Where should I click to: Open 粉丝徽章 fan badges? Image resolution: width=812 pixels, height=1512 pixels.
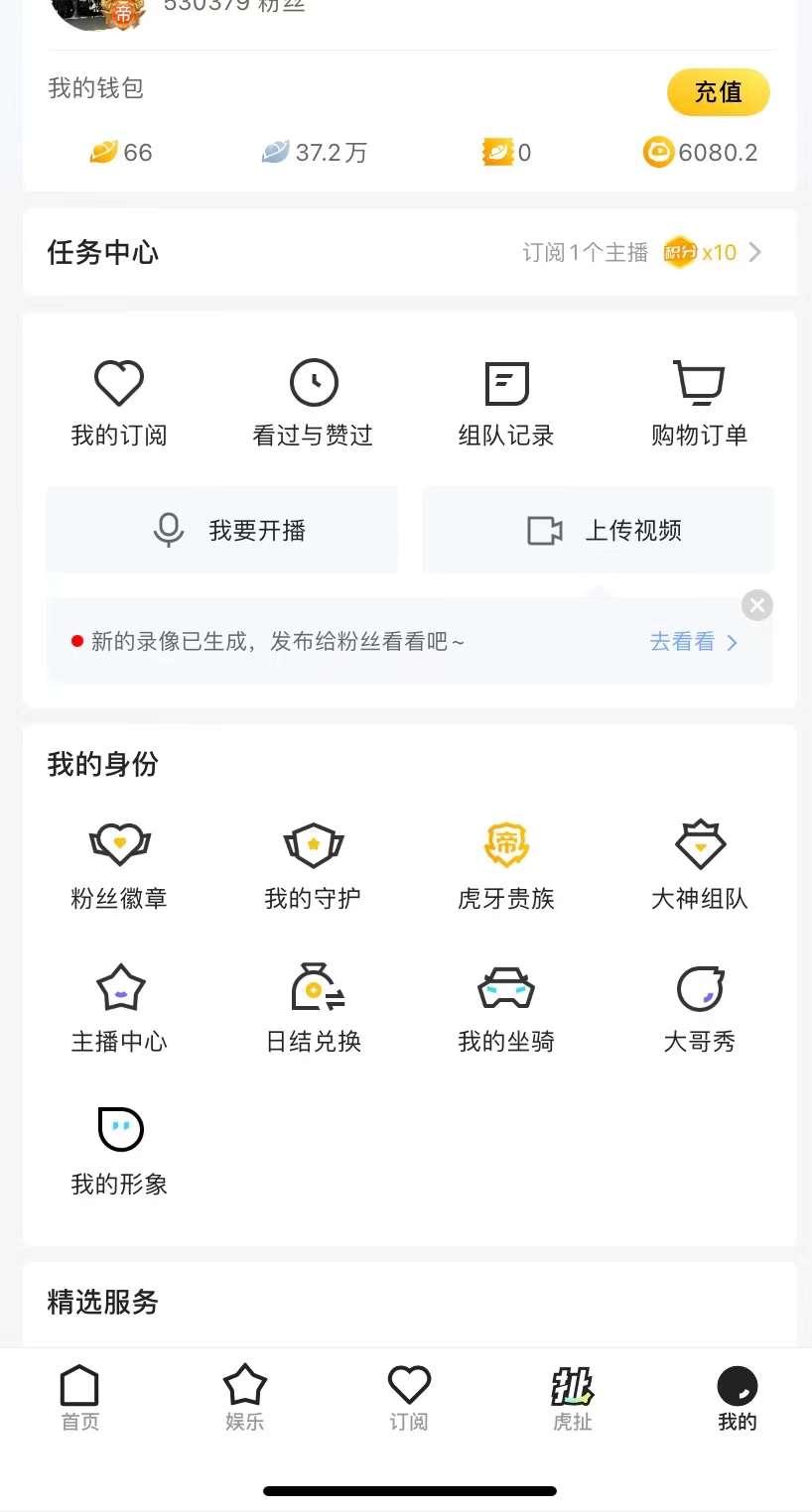click(119, 866)
